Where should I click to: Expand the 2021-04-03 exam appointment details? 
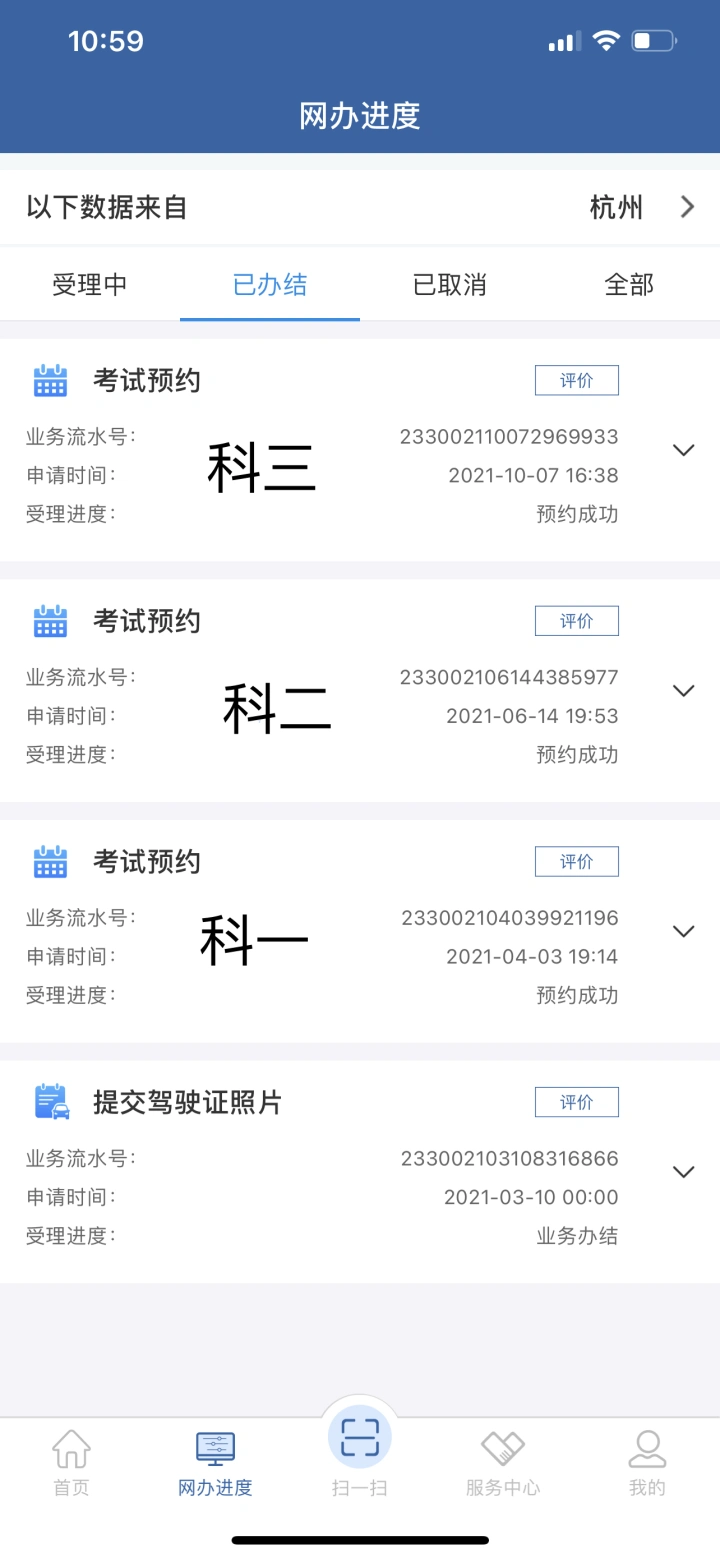pos(684,931)
